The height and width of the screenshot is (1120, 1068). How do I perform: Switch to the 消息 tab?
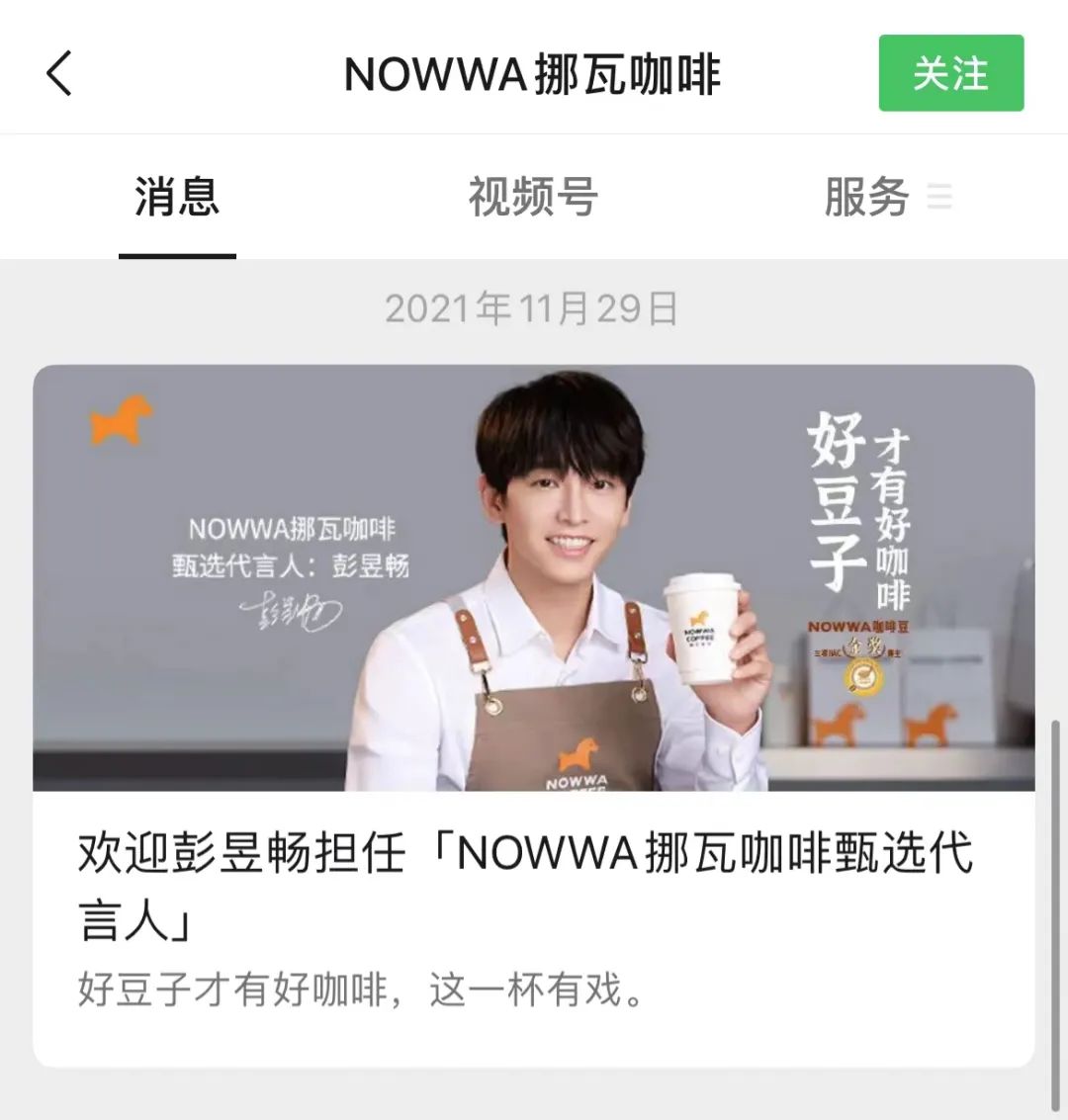177,197
